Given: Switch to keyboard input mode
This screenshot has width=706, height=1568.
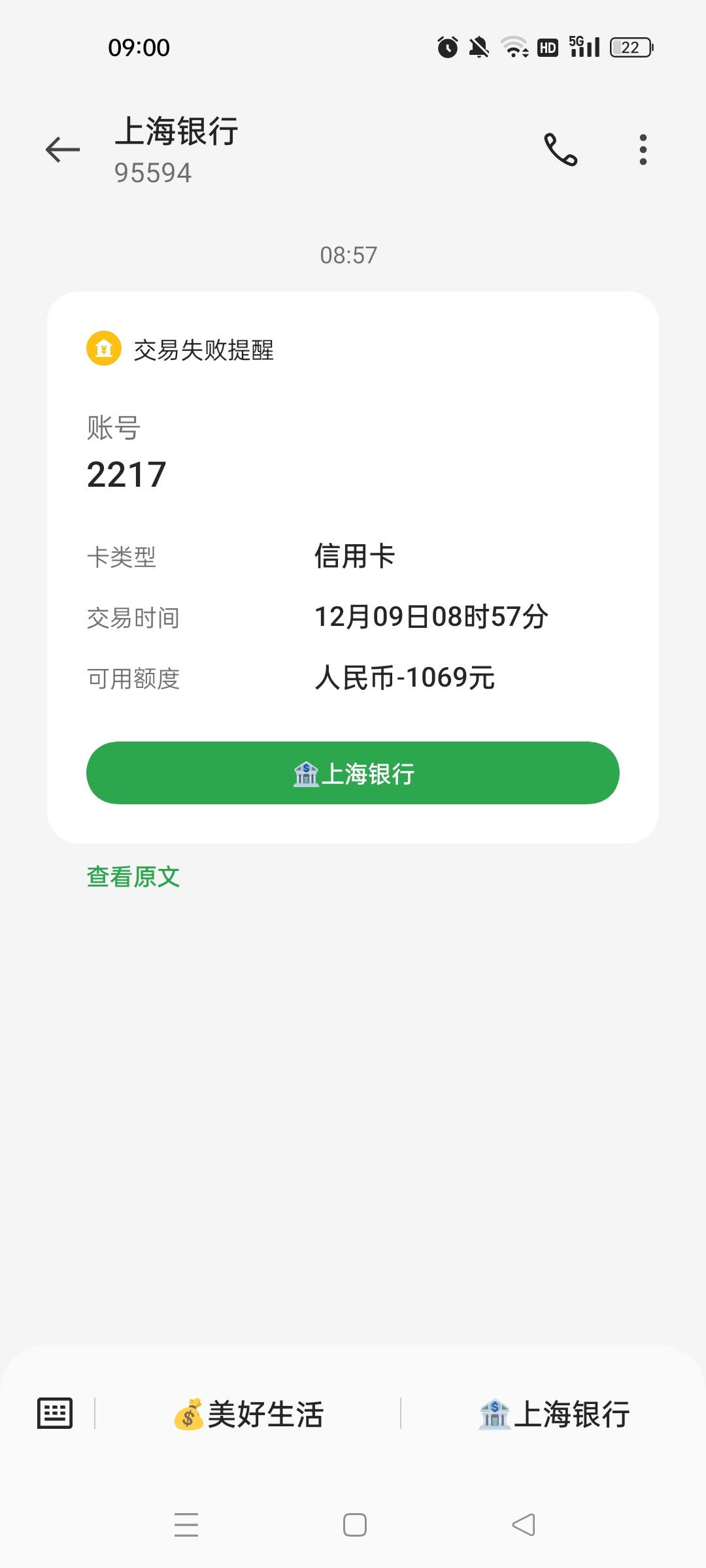Looking at the screenshot, I should (x=55, y=1413).
